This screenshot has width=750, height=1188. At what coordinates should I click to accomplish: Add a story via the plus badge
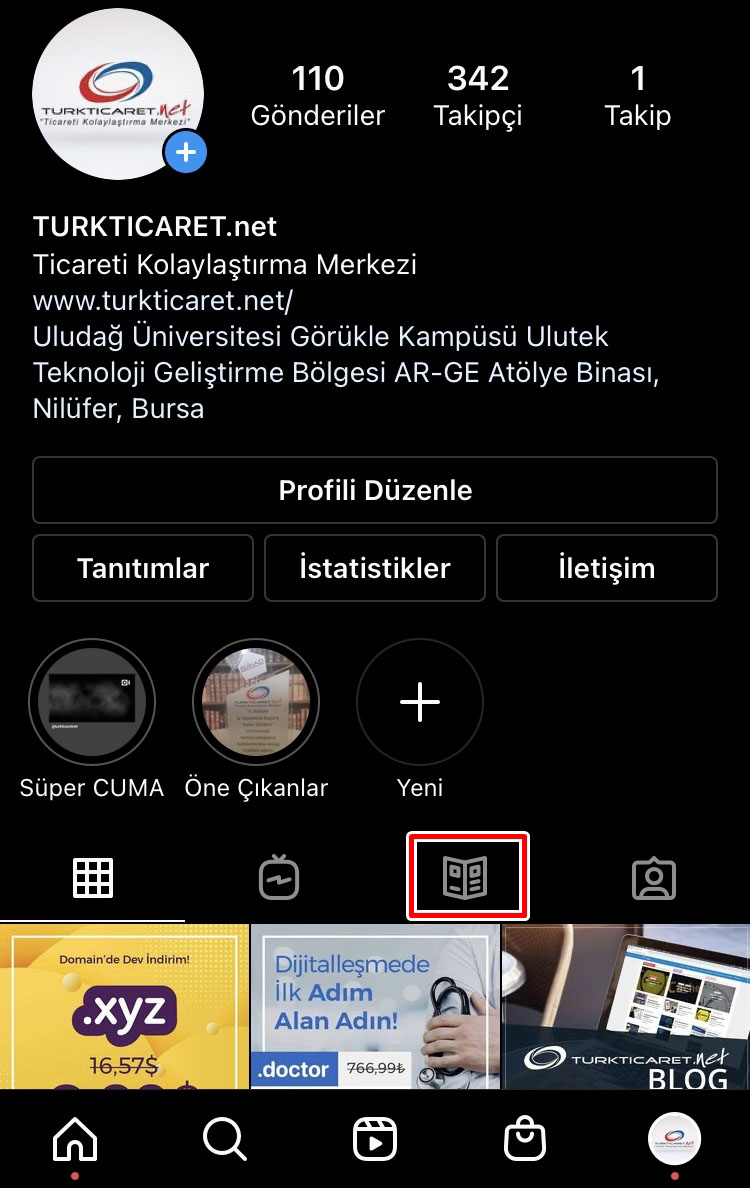[x=186, y=153]
